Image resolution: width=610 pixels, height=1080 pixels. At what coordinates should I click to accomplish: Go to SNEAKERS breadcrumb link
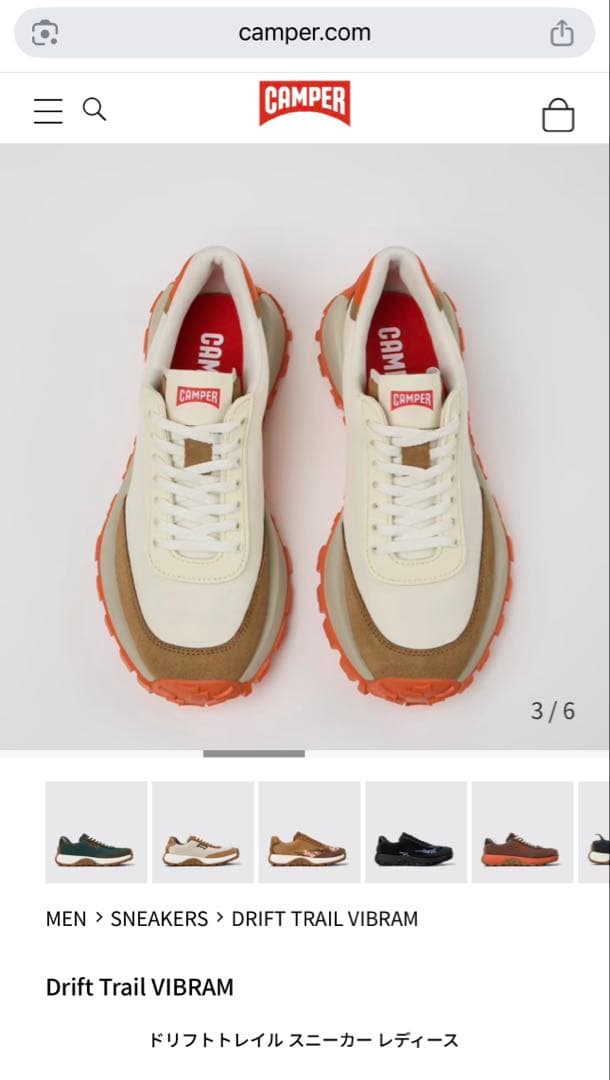click(x=159, y=919)
